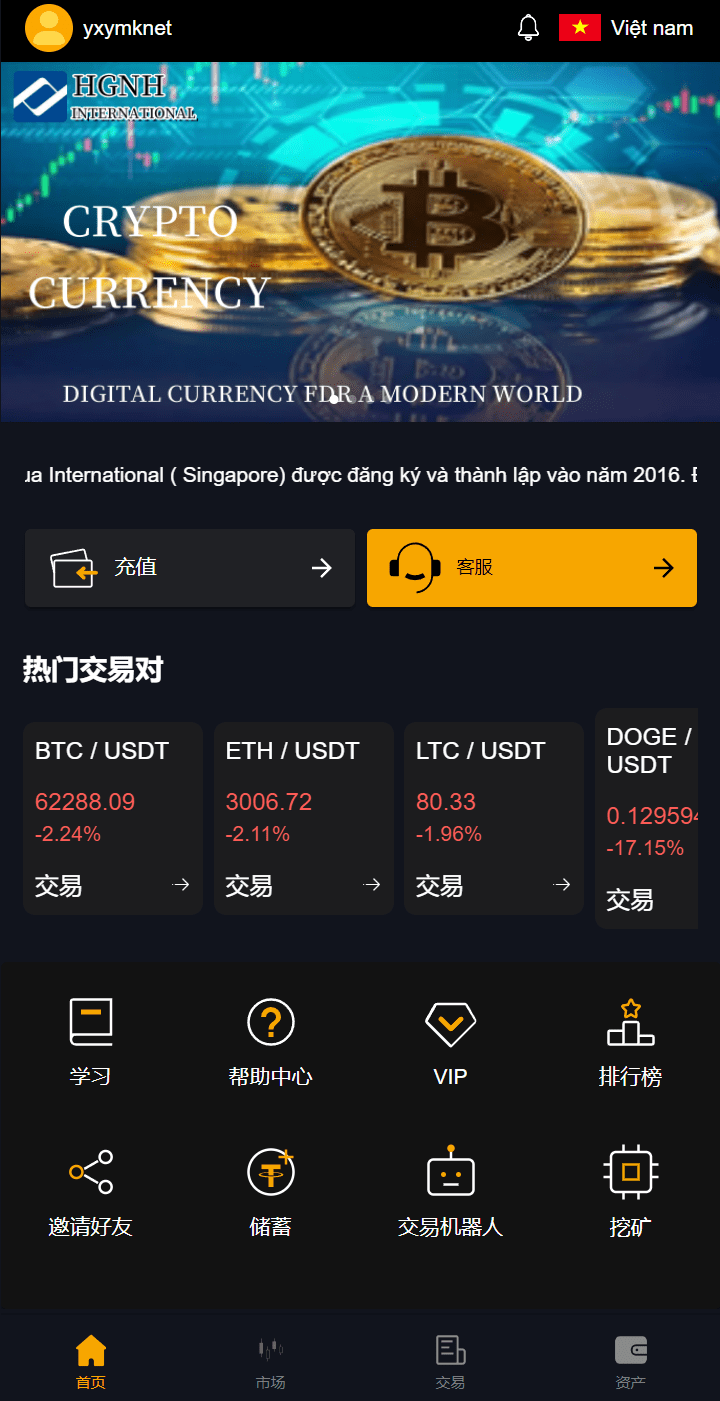Open the 储蓄 savings feature
The height and width of the screenshot is (1401, 720).
coord(270,1192)
